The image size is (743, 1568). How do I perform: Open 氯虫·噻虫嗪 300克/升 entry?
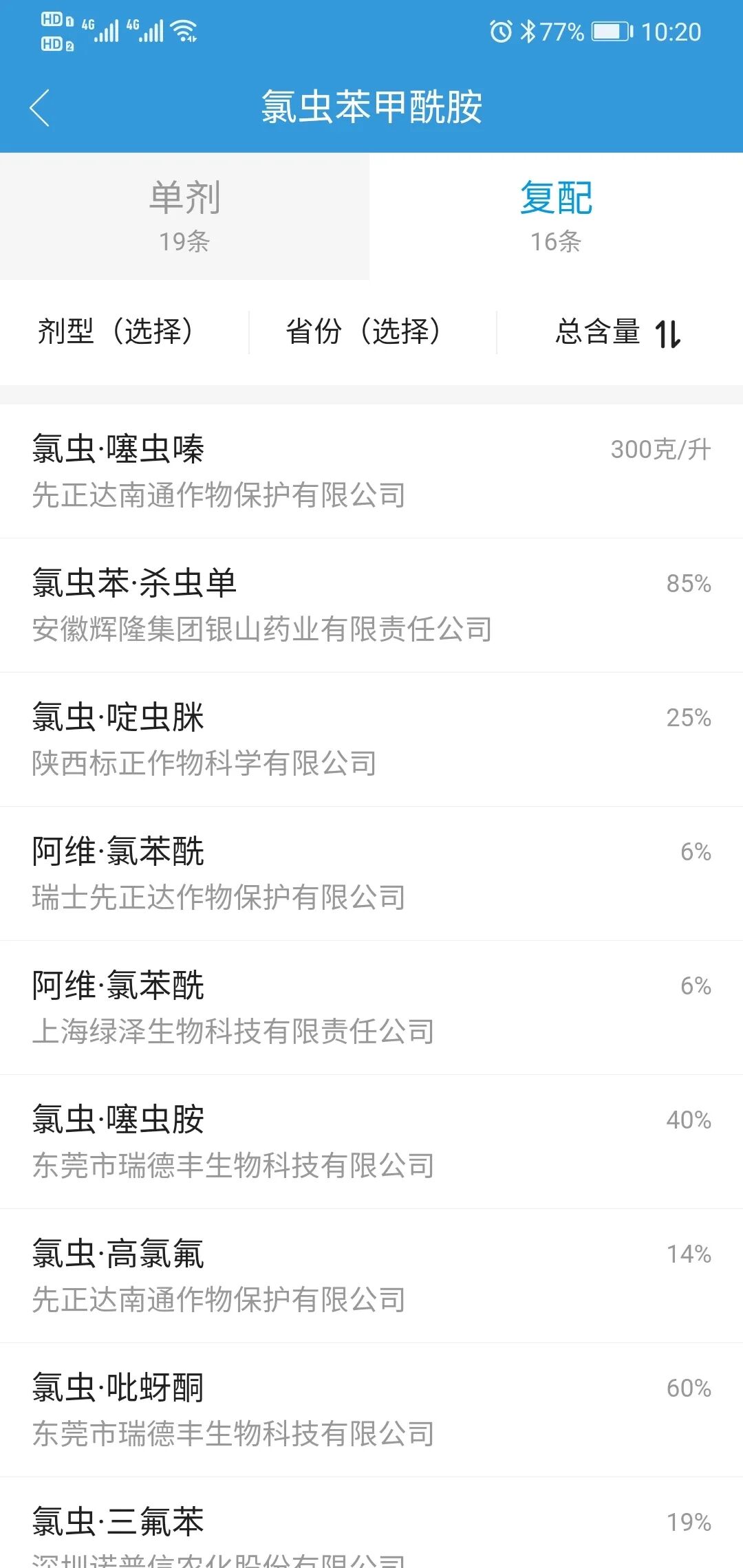tap(371, 471)
